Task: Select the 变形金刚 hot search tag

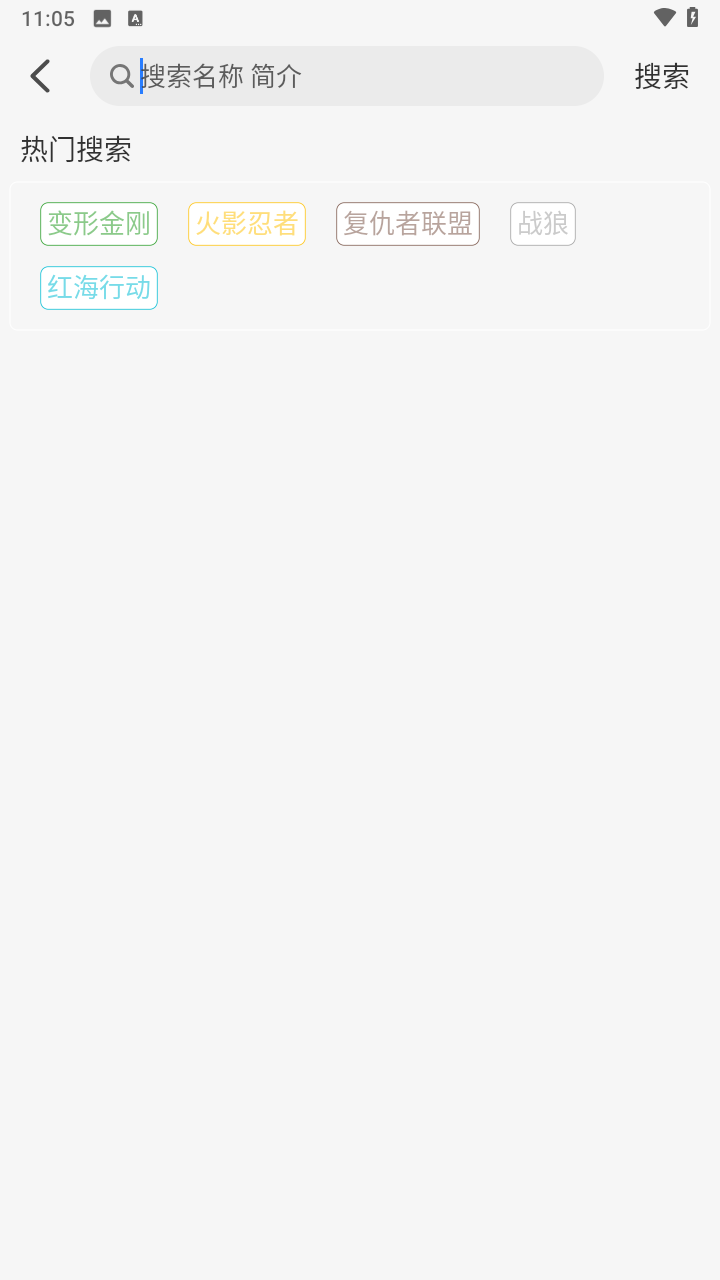Action: [x=98, y=224]
